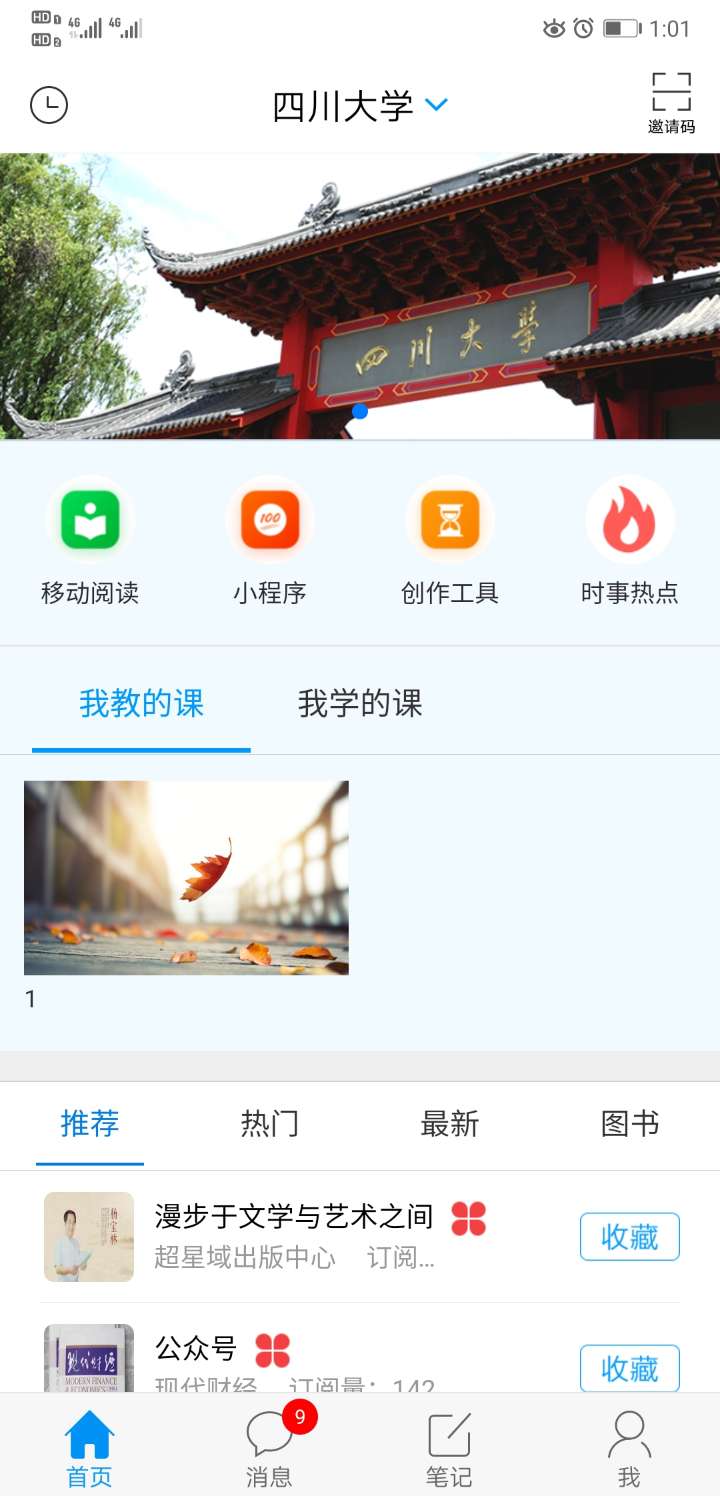Select the 推荐 tab

pyautogui.click(x=90, y=1124)
